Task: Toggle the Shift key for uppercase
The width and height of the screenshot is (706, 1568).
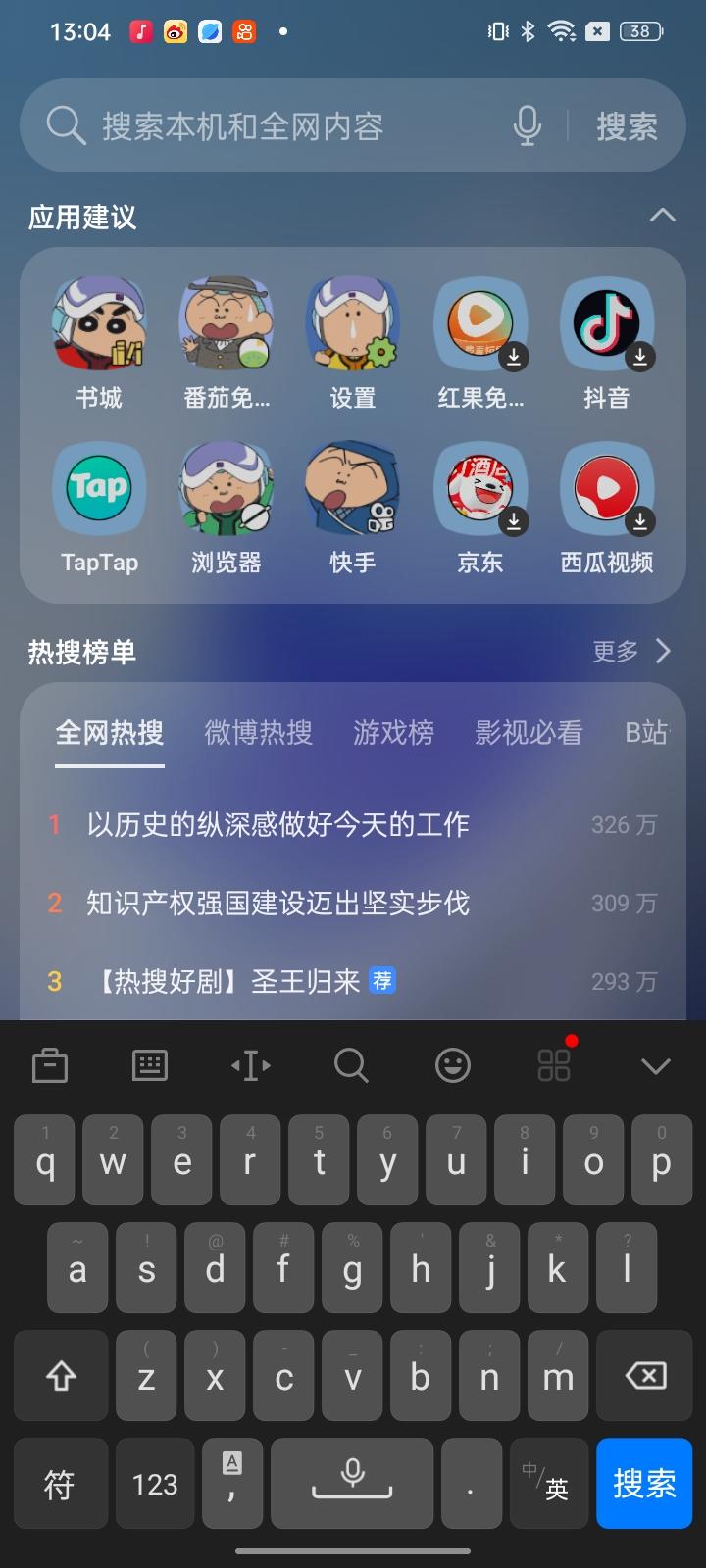Action: click(x=60, y=1376)
